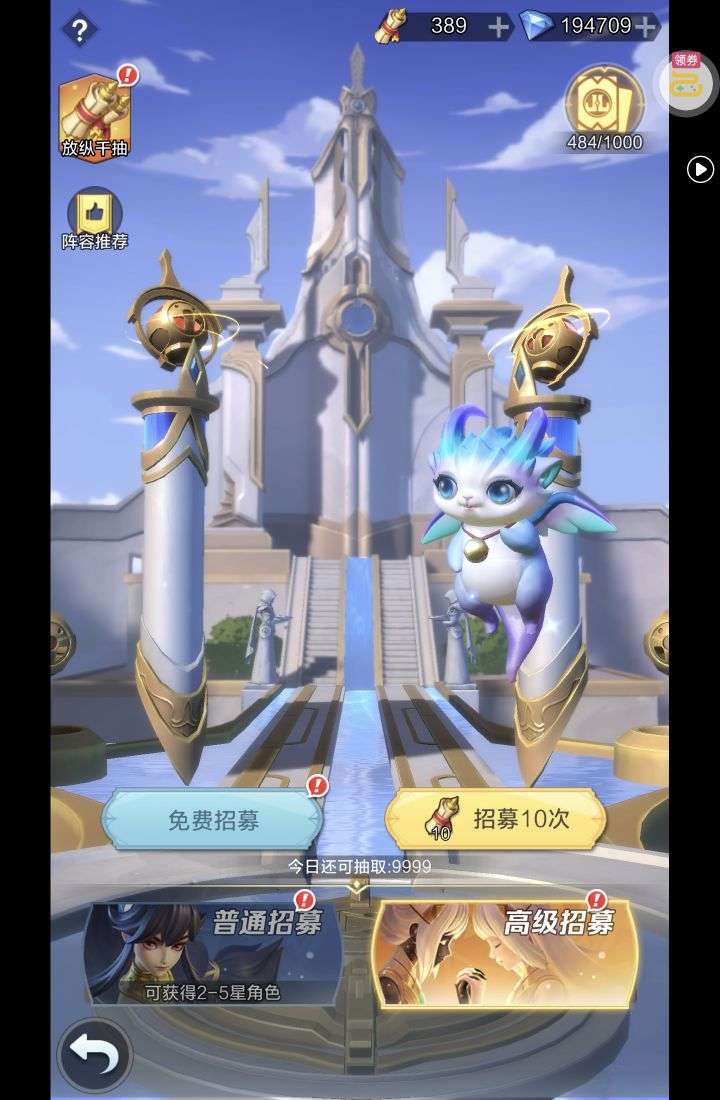
Task: Tap the 免费招募 free recruit button
Action: [213, 819]
